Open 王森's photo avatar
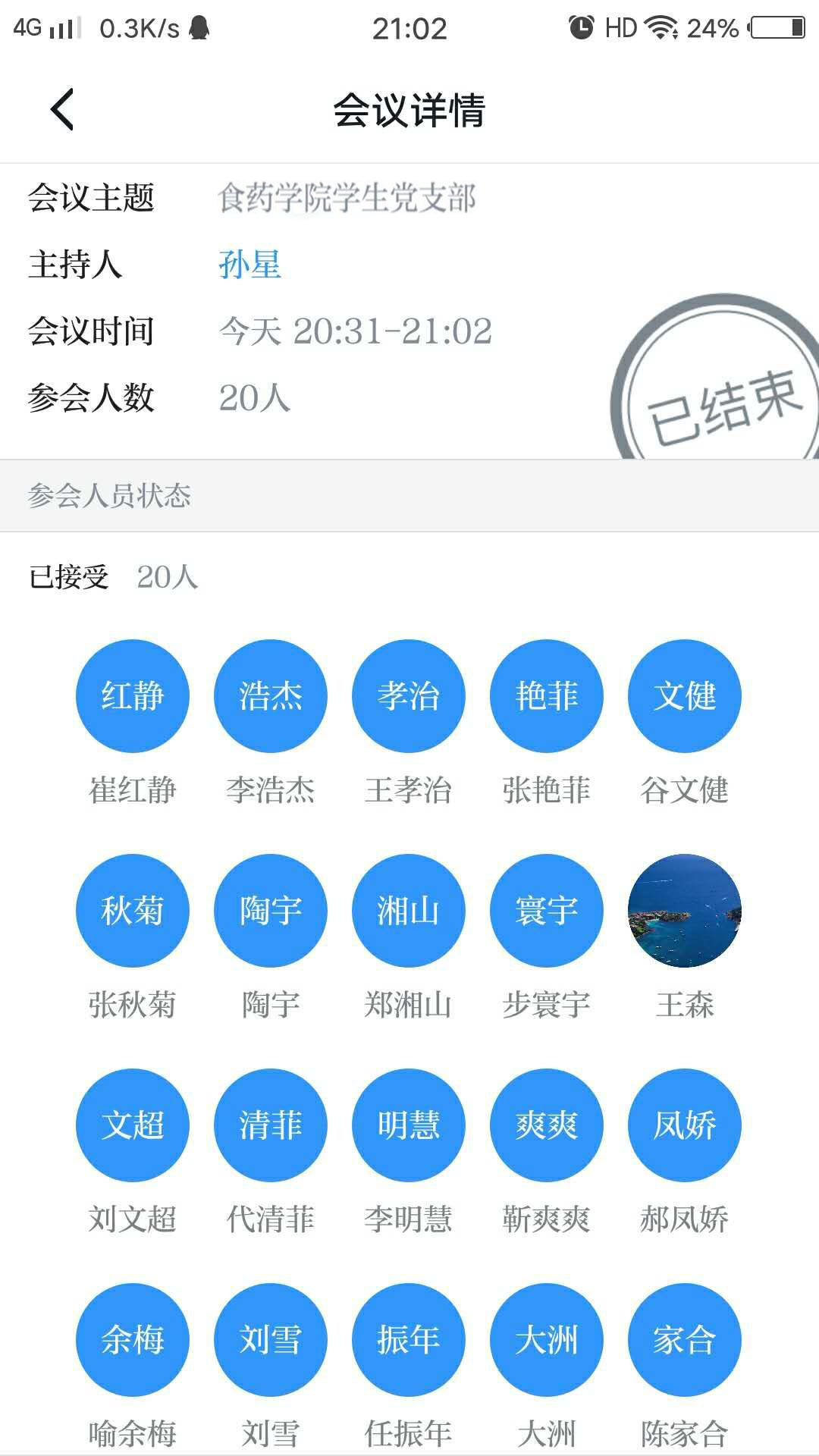This screenshot has width=819, height=1456. point(685,911)
